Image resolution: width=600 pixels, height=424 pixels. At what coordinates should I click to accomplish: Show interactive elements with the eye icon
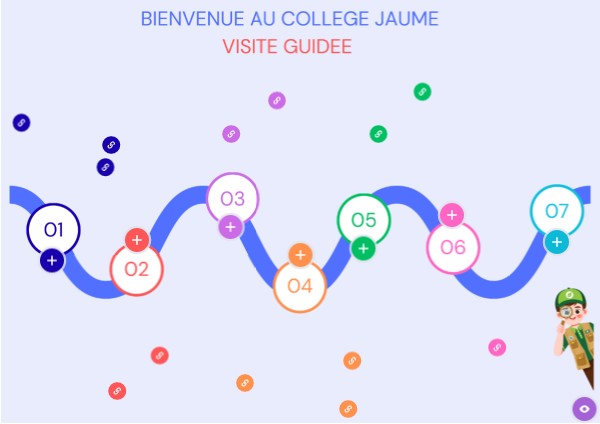coord(584,408)
